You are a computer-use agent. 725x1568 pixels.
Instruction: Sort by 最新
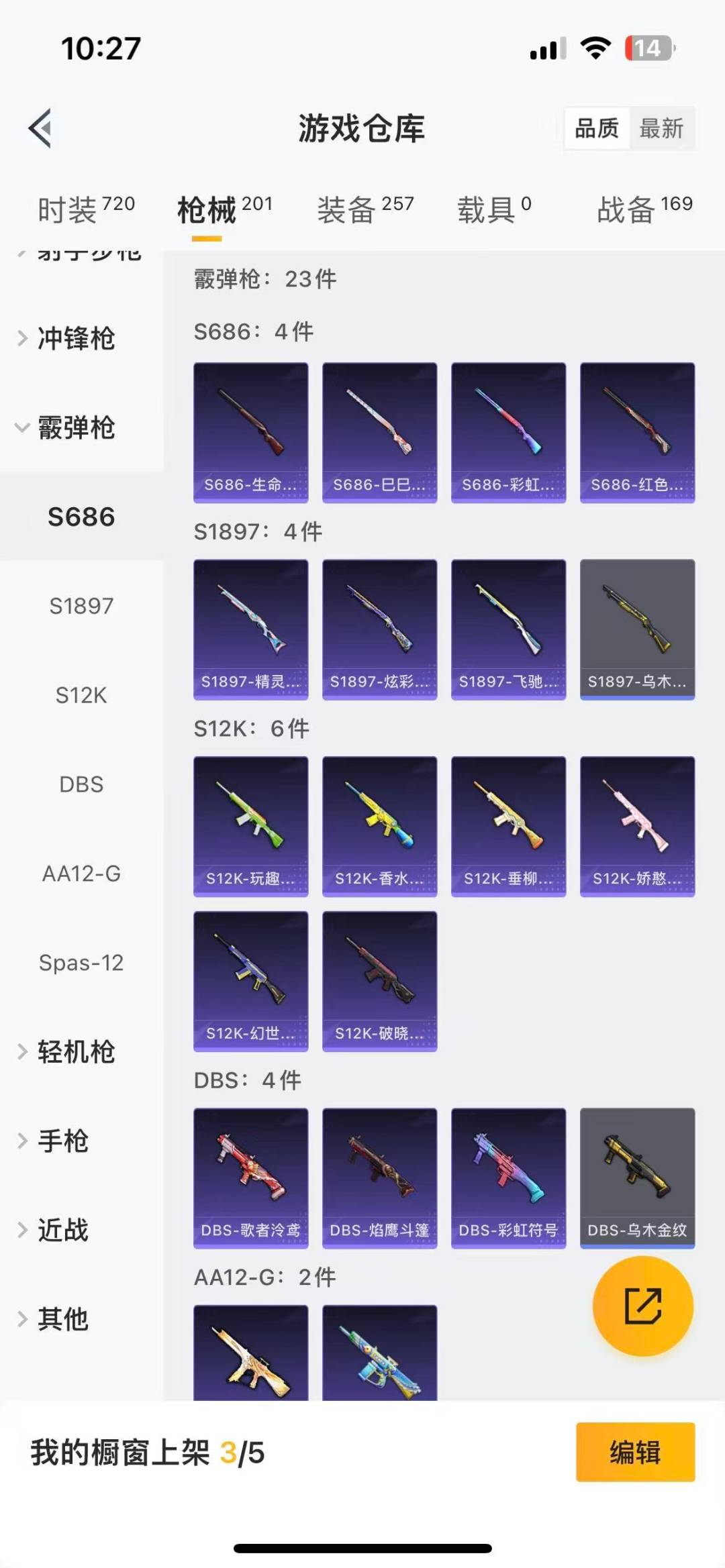pos(661,128)
